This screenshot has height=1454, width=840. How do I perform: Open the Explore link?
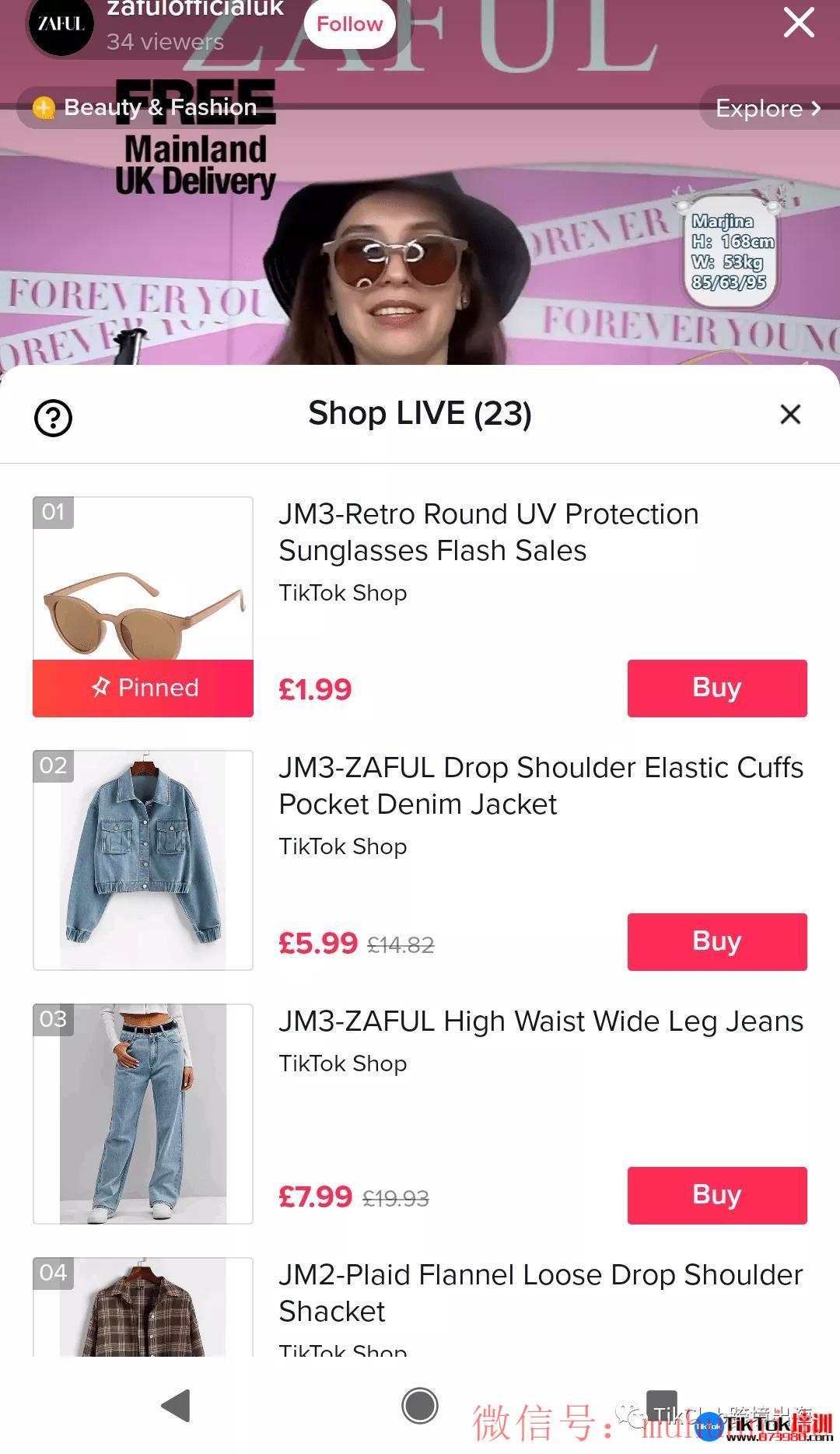point(767,108)
